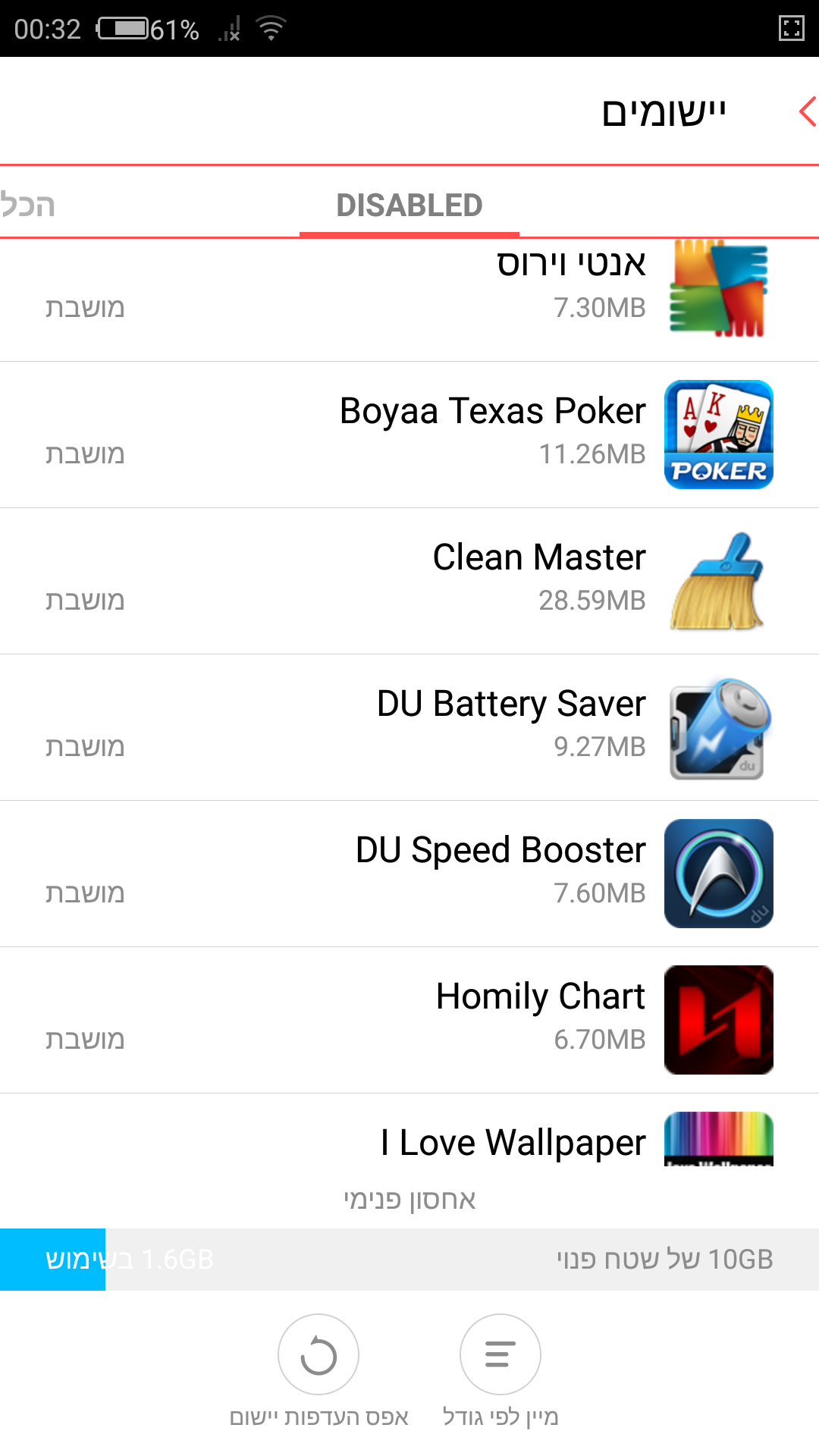
Task: Tap אפס העדפות יישום reset button
Action: pos(318,1355)
